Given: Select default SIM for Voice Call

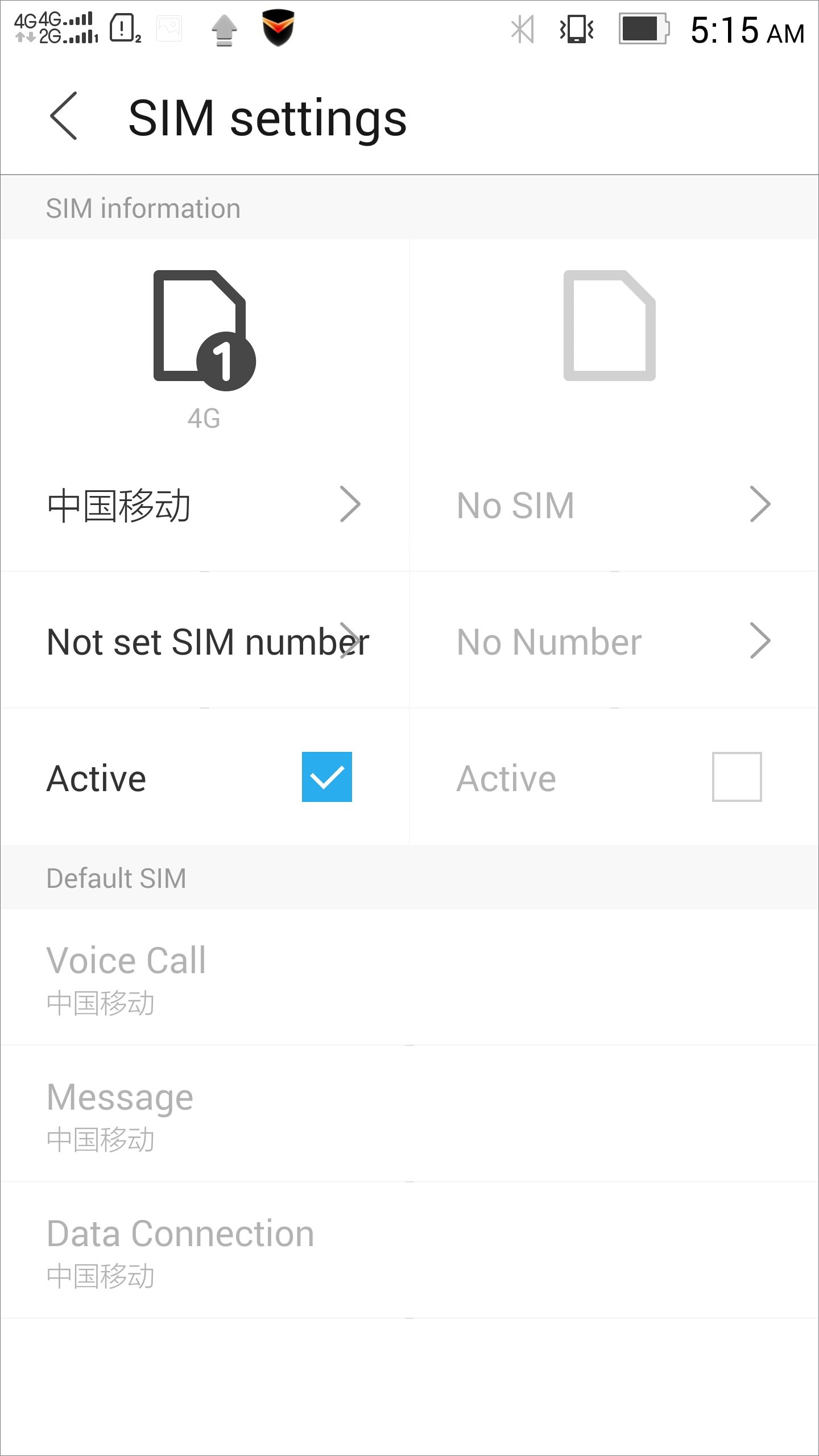Looking at the screenshot, I should click(409, 978).
